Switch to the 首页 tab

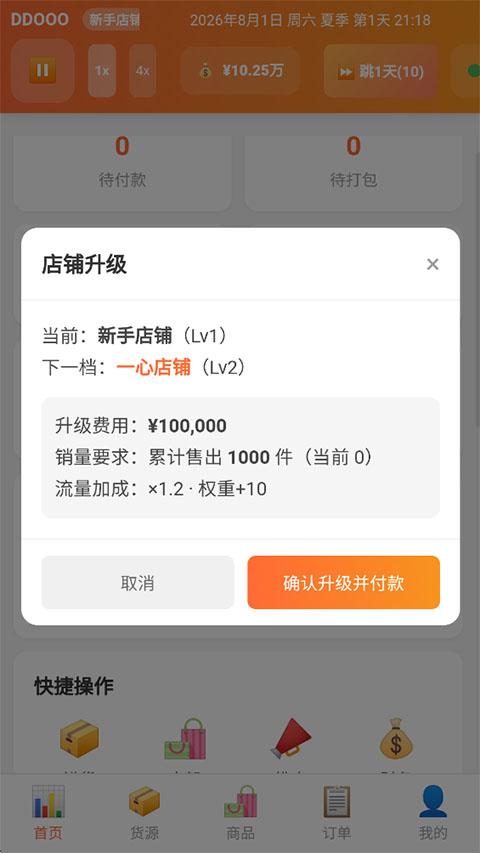click(48, 813)
